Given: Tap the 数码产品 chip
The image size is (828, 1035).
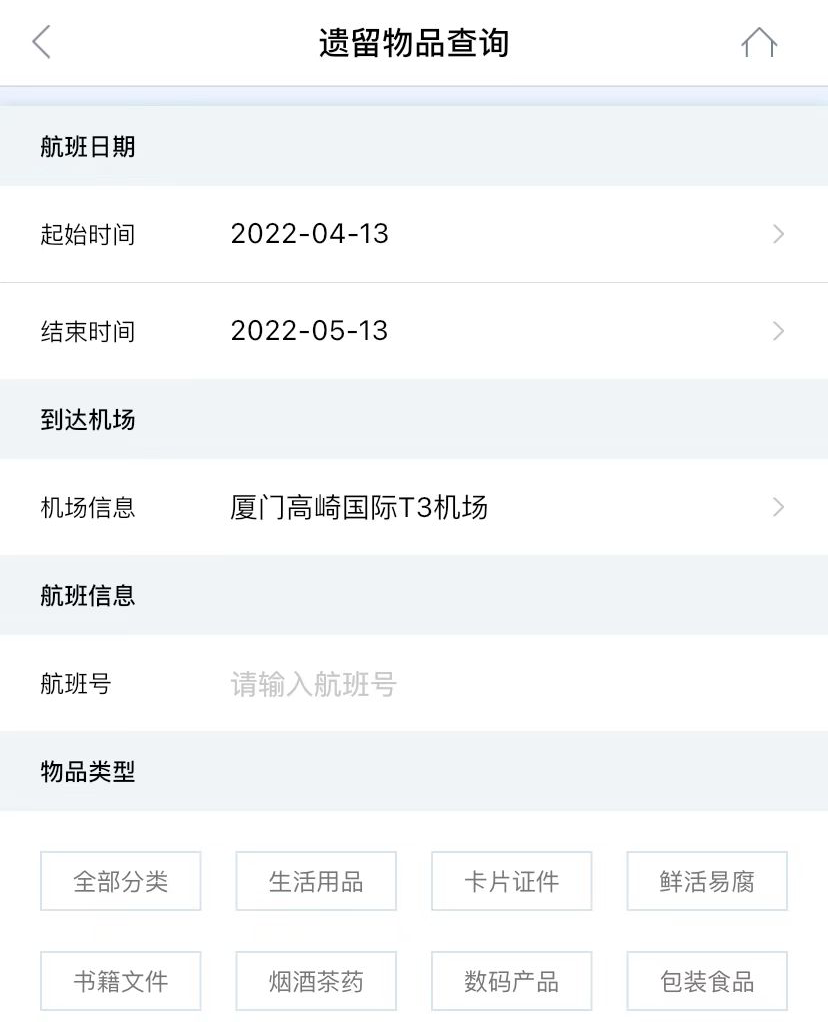Looking at the screenshot, I should pos(512,981).
